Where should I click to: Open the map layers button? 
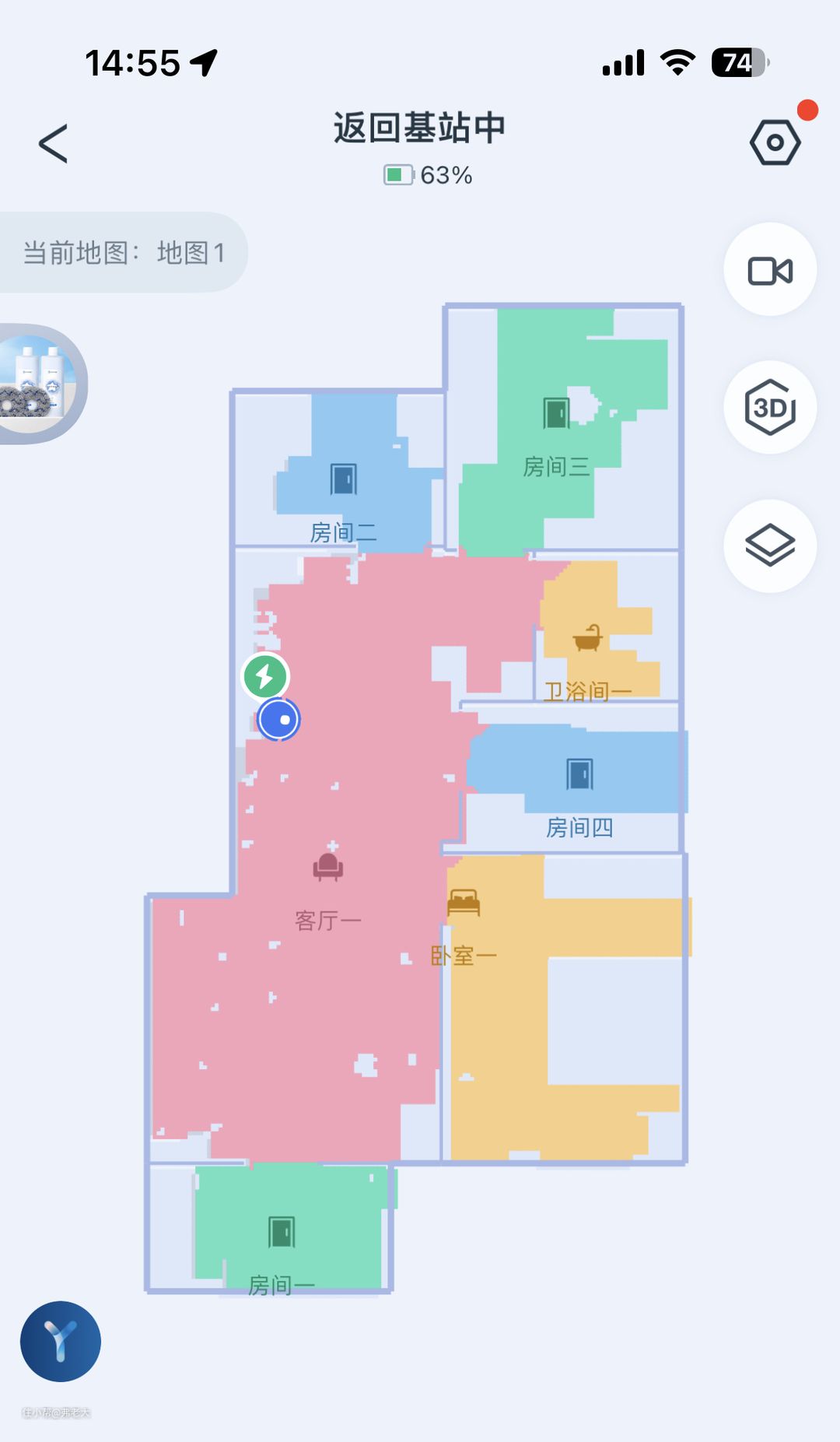coord(770,545)
